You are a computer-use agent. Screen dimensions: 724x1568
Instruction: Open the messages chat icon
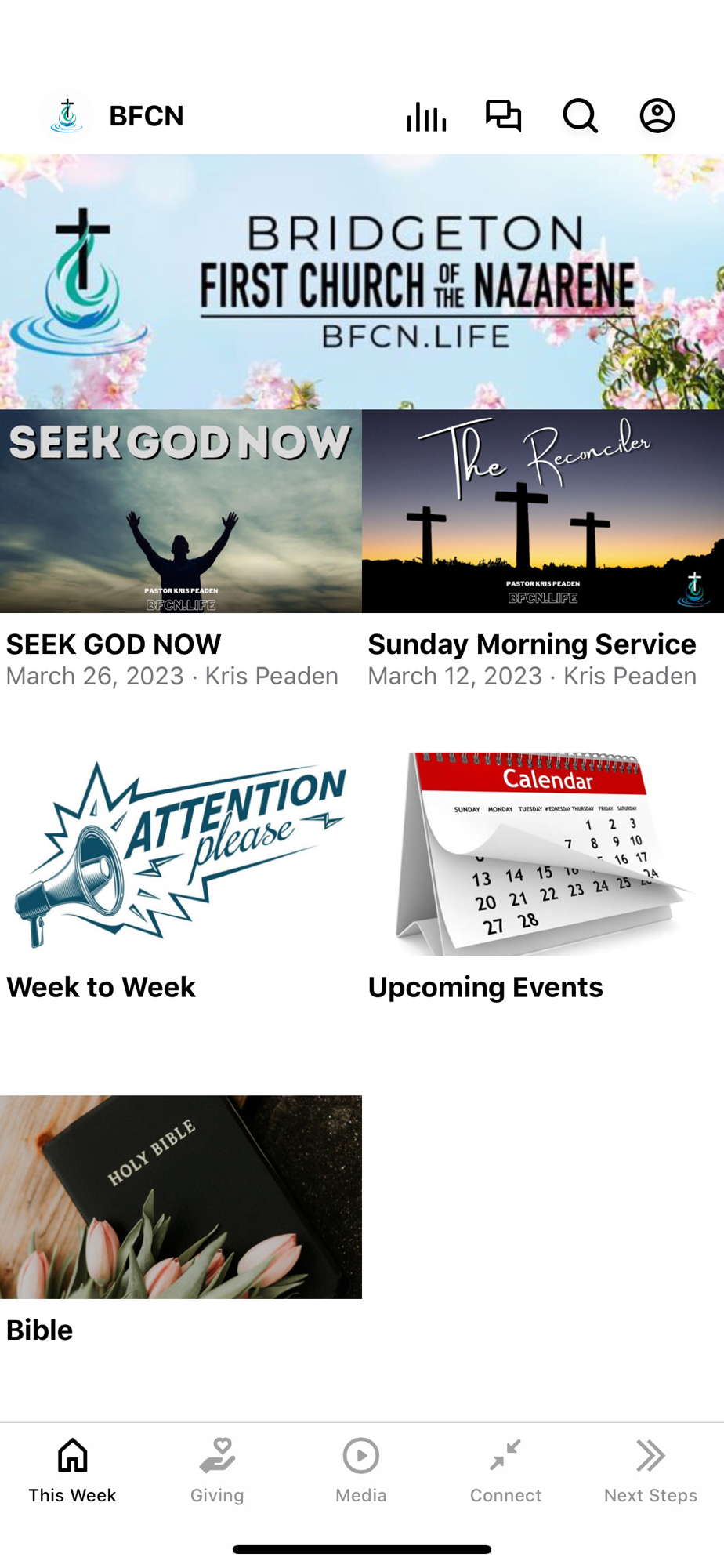[503, 116]
